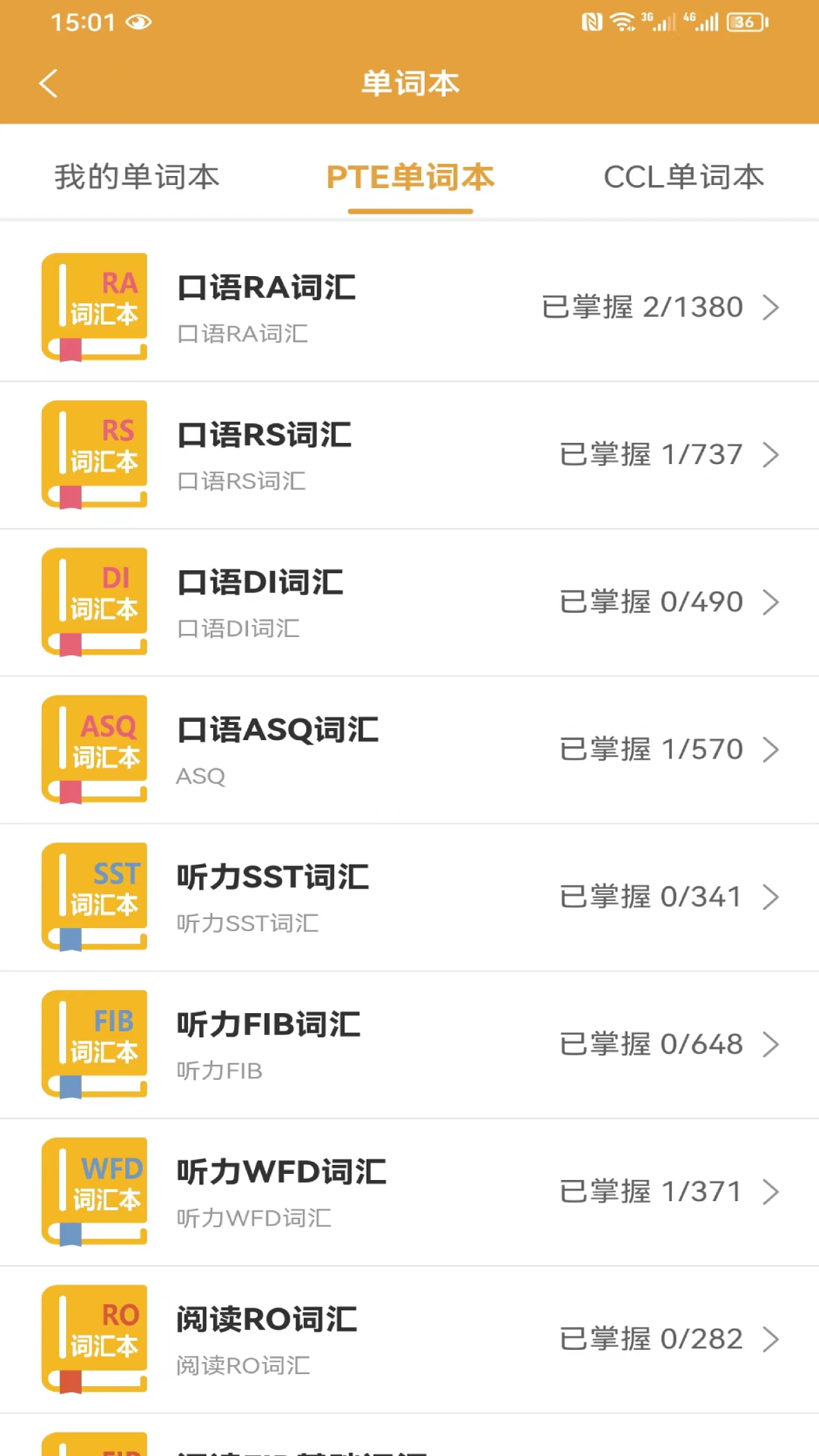The width and height of the screenshot is (819, 1456).
Task: Toggle the Wi-Fi status icon
Action: click(623, 23)
